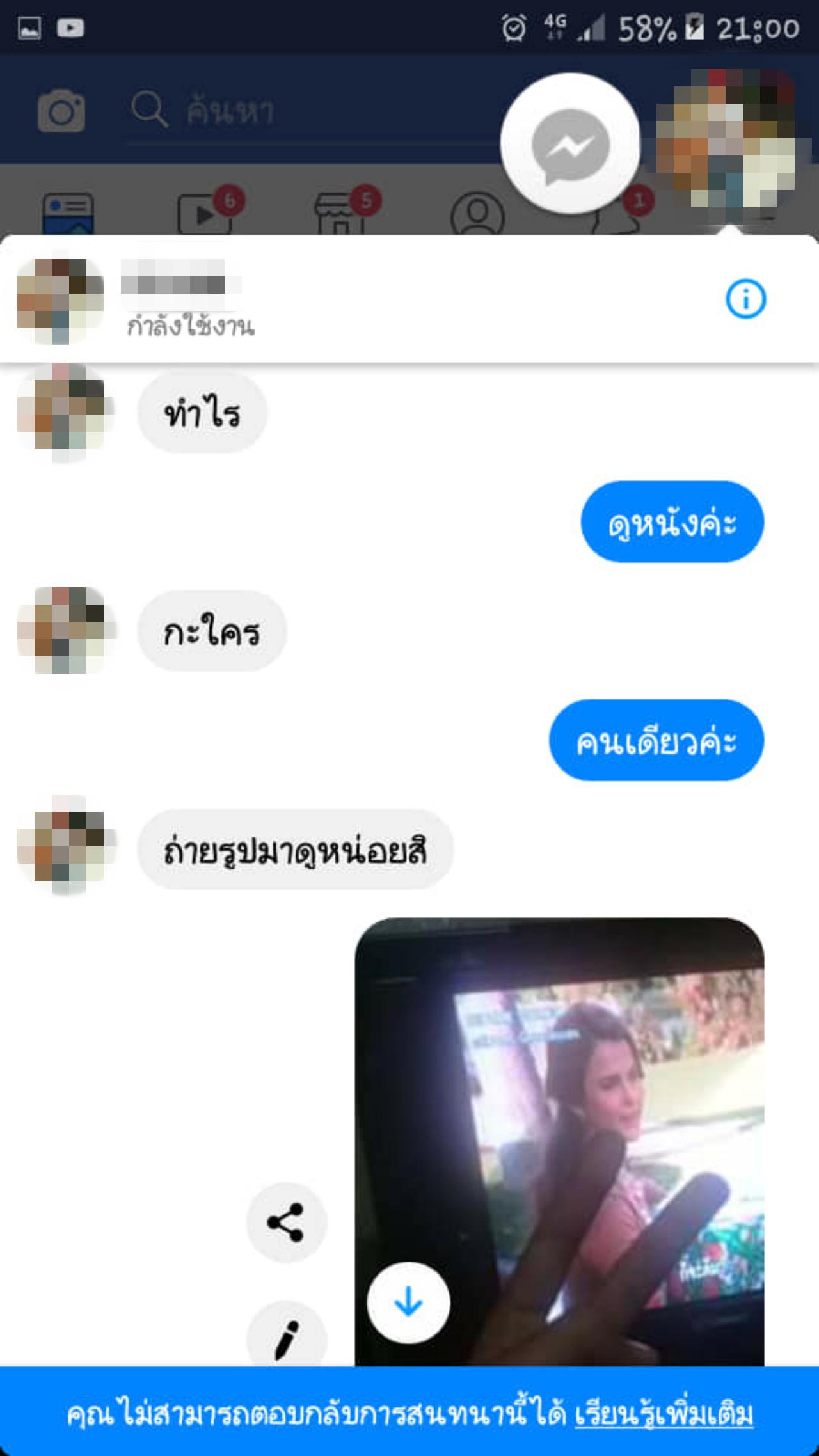Tap the Messenger chat head bubble
Screen dimensions: 819x1456
pos(570,143)
